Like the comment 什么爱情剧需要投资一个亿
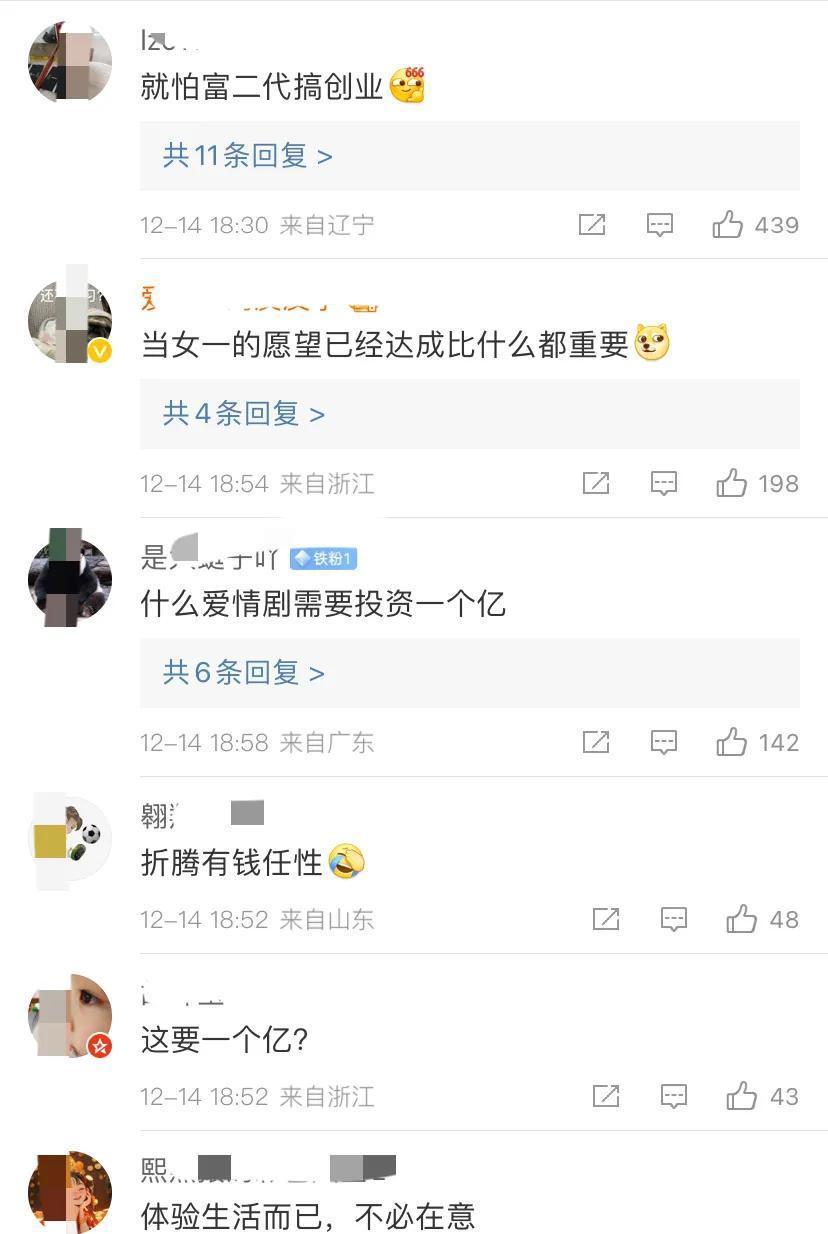The image size is (828, 1234). pyautogui.click(x=732, y=742)
